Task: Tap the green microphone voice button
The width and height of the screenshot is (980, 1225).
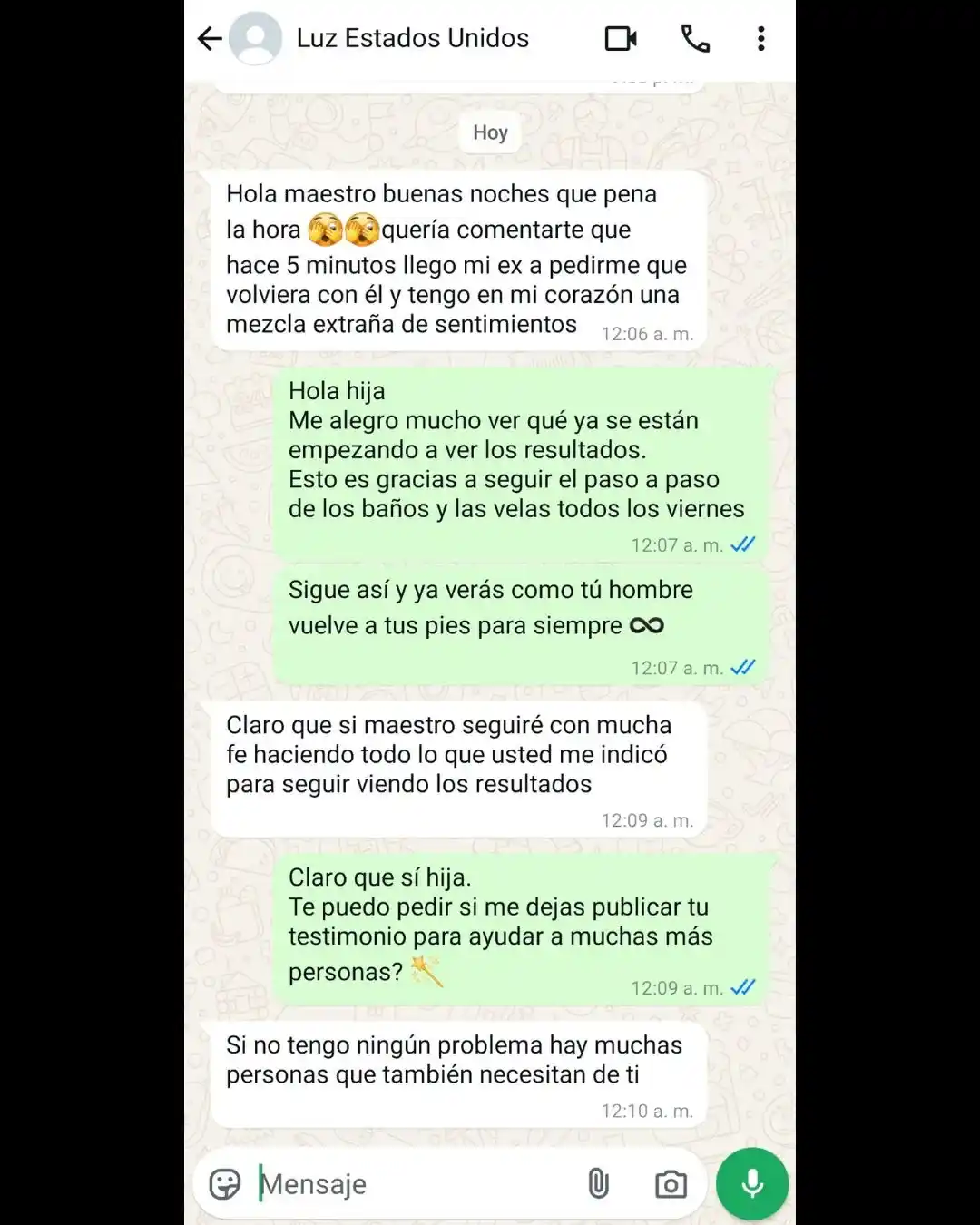Action: (x=751, y=1183)
